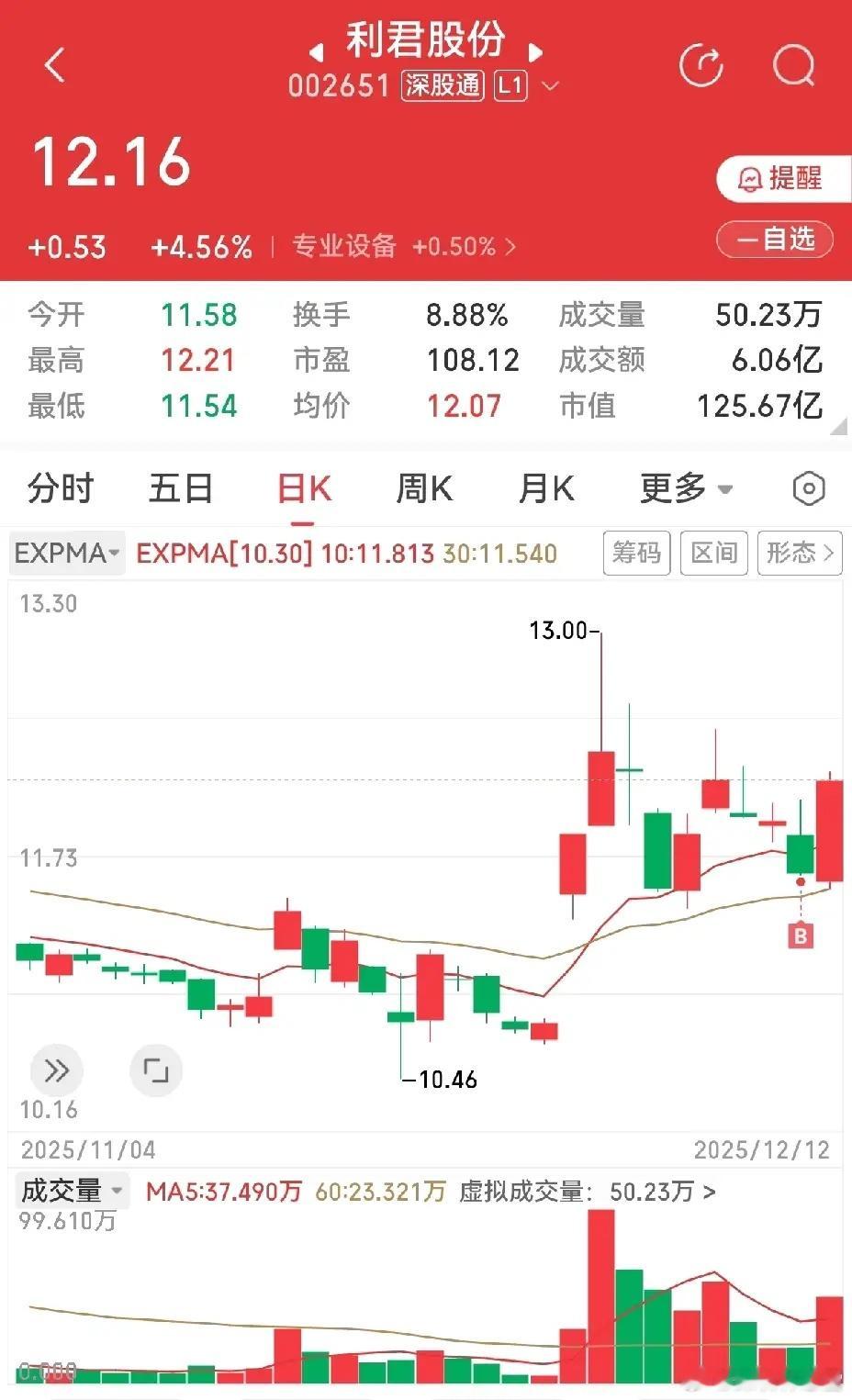Tap the B buy marker on the chart
The width and height of the screenshot is (852, 1400).
pos(801,935)
